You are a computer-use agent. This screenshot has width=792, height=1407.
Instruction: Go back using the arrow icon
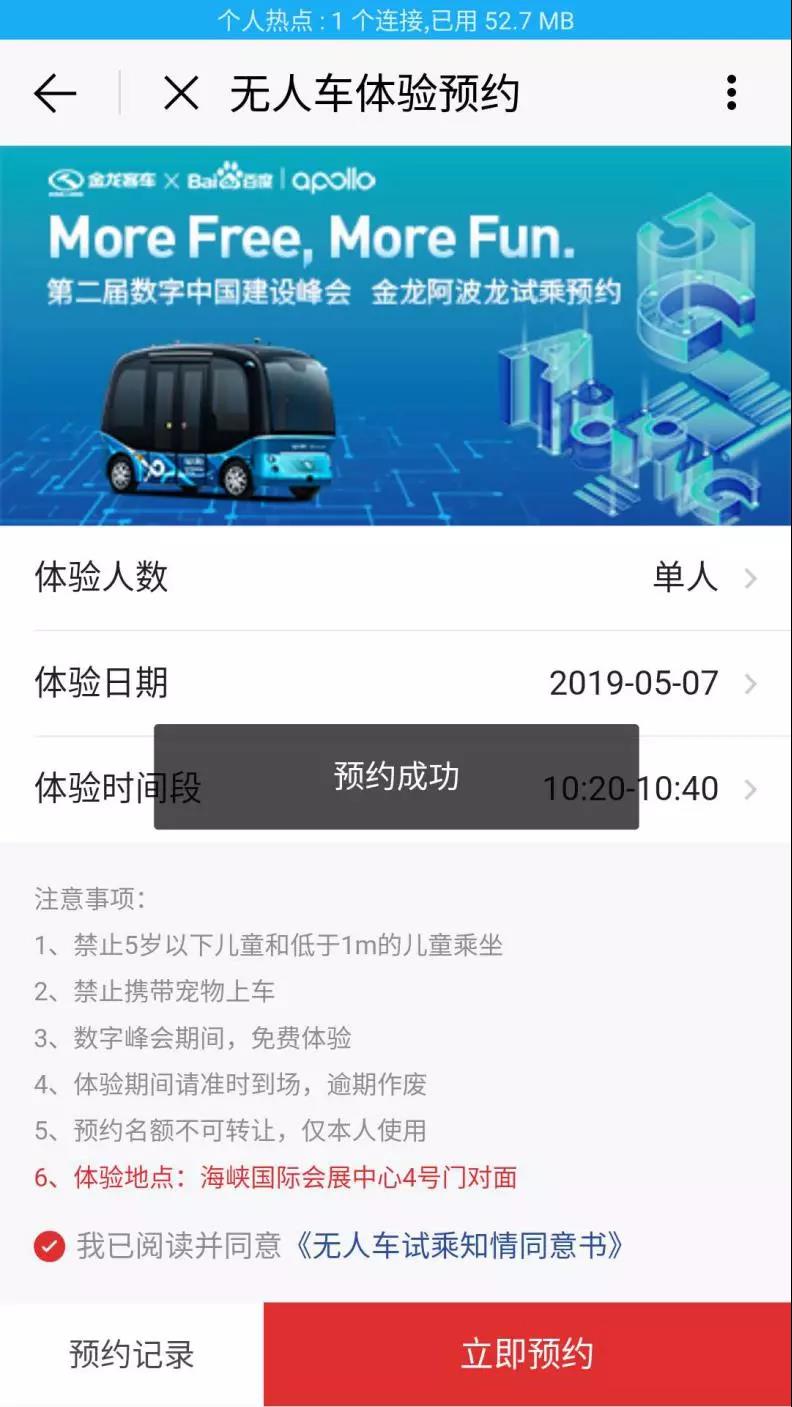coord(55,94)
